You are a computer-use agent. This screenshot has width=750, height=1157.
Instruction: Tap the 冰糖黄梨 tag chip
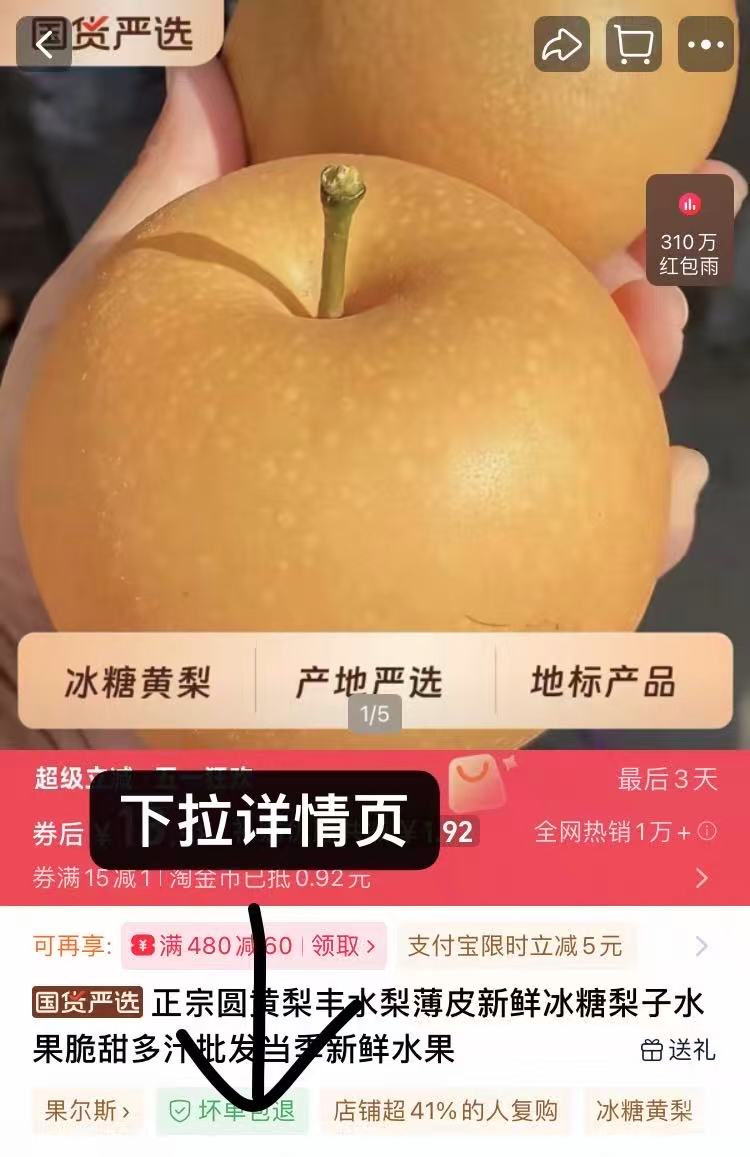pos(644,1111)
